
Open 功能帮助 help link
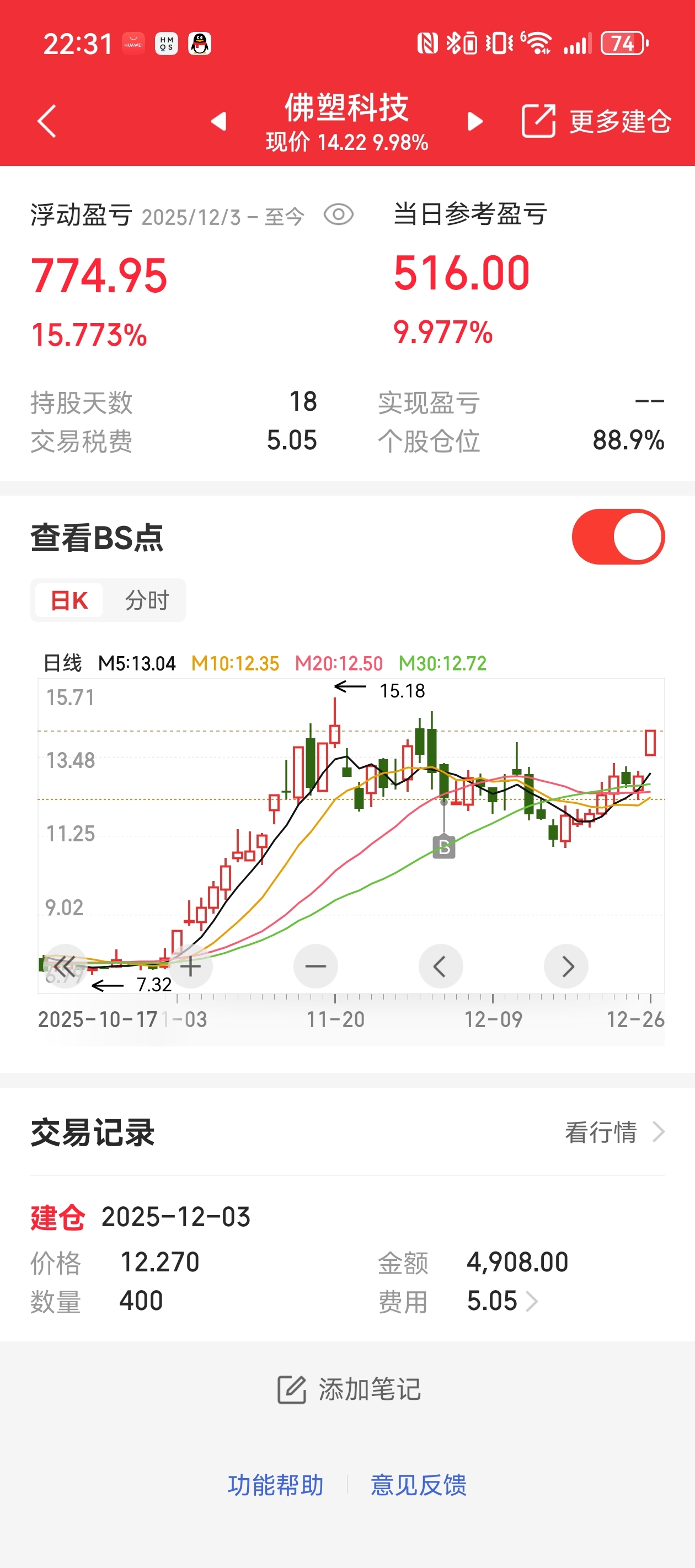(275, 1485)
